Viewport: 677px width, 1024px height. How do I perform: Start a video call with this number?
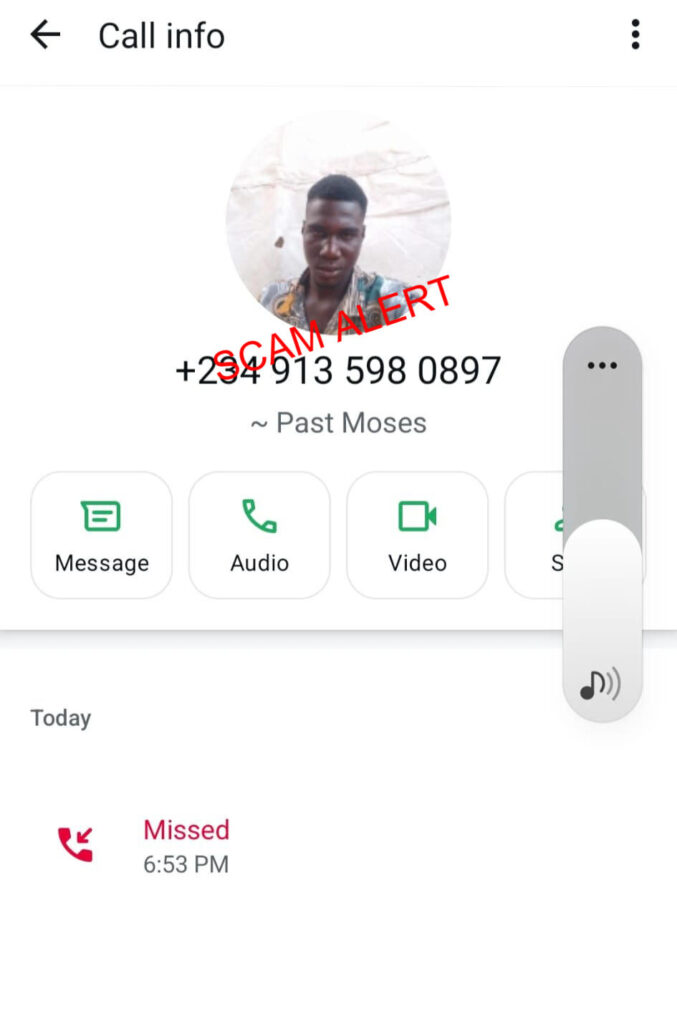coord(417,535)
